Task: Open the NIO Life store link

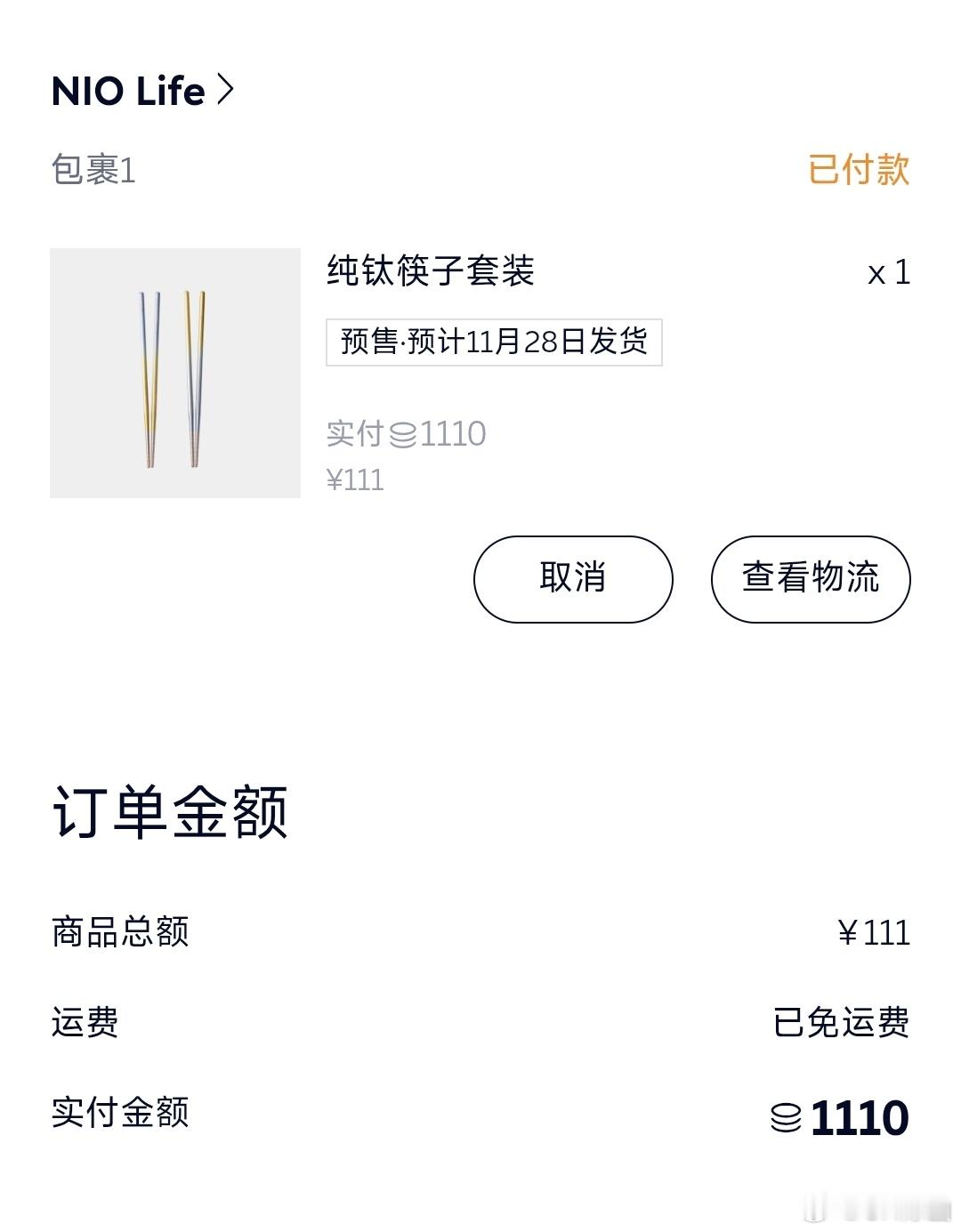Action: (x=142, y=91)
